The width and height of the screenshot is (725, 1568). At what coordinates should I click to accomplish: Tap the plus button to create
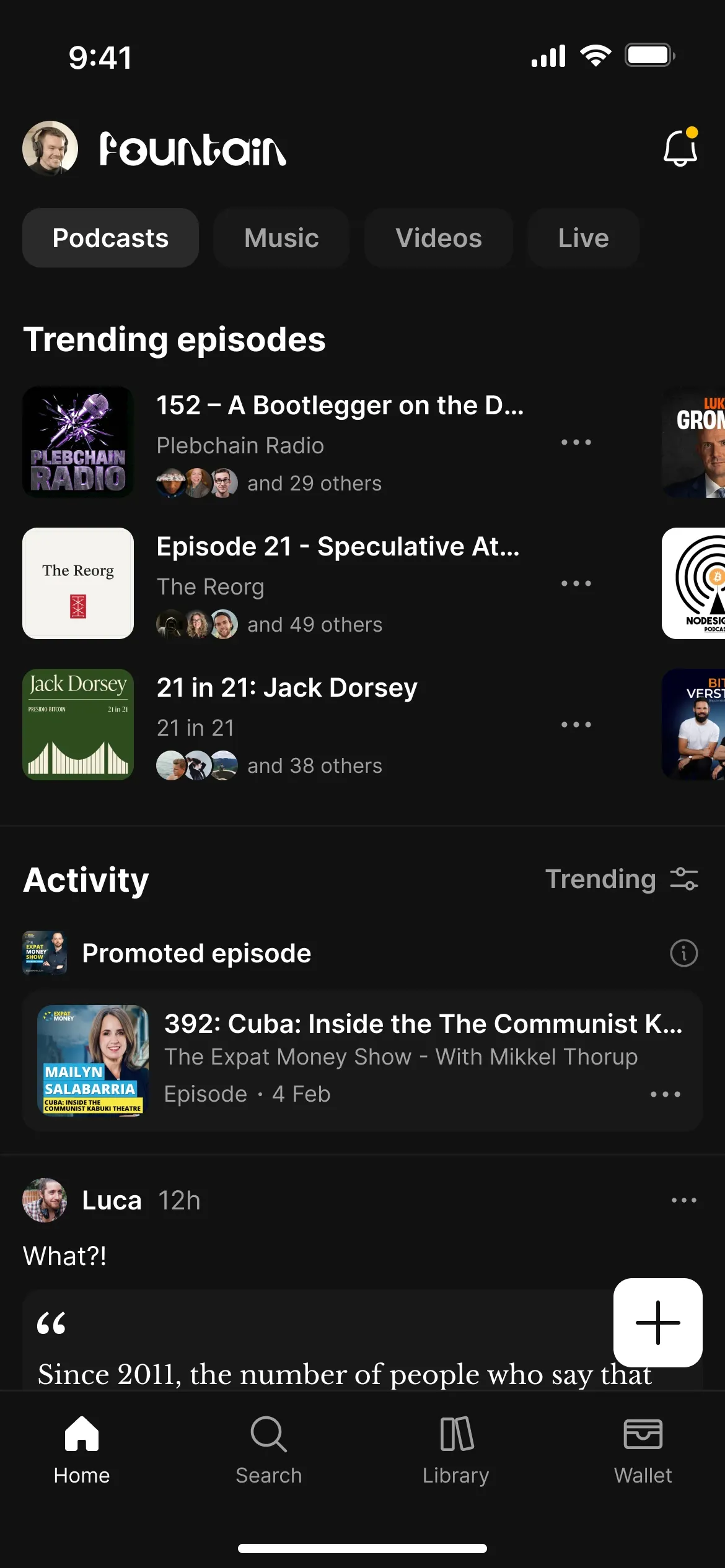(x=657, y=1322)
